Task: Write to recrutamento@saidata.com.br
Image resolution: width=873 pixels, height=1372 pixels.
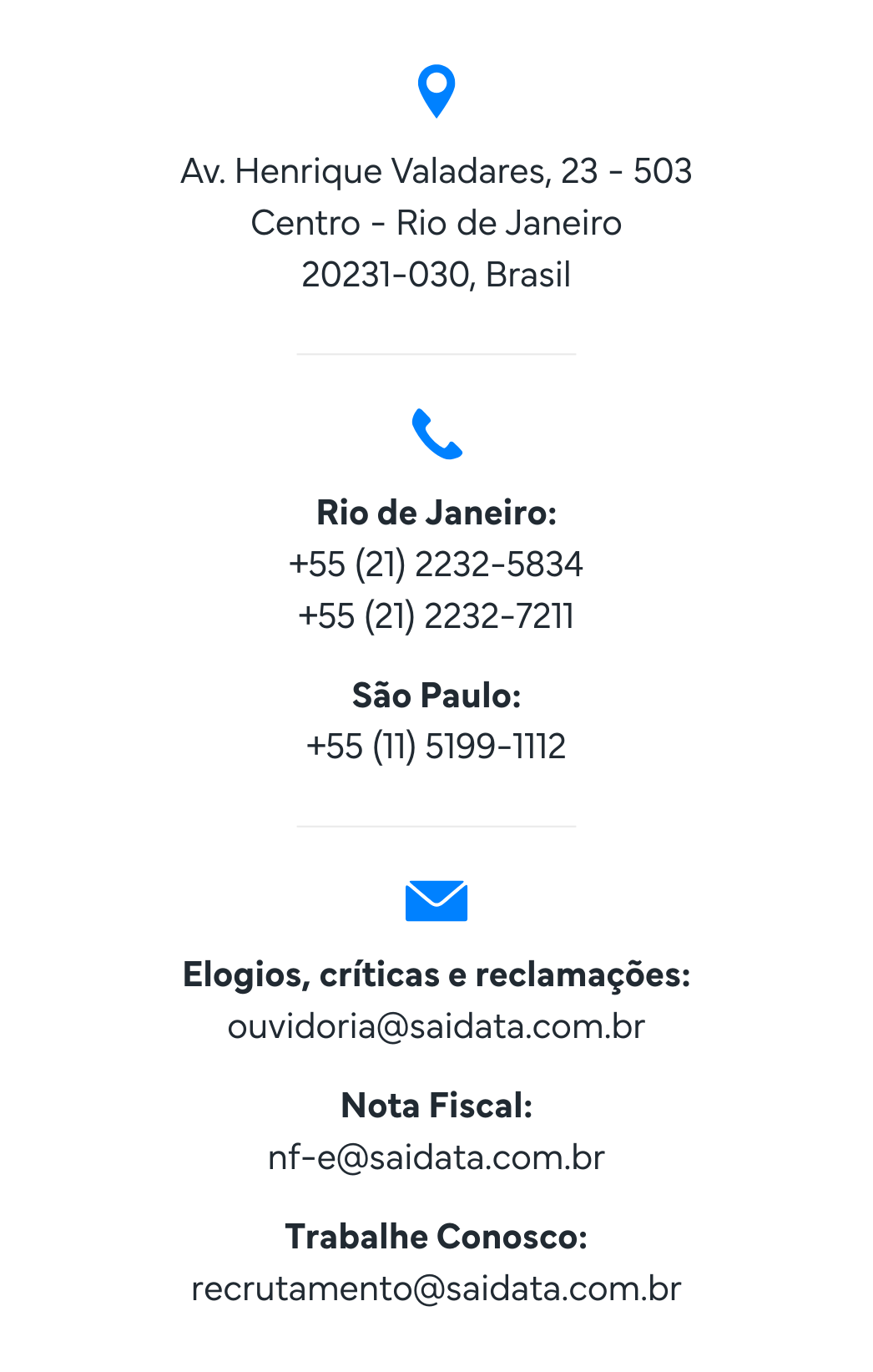Action: (436, 1288)
